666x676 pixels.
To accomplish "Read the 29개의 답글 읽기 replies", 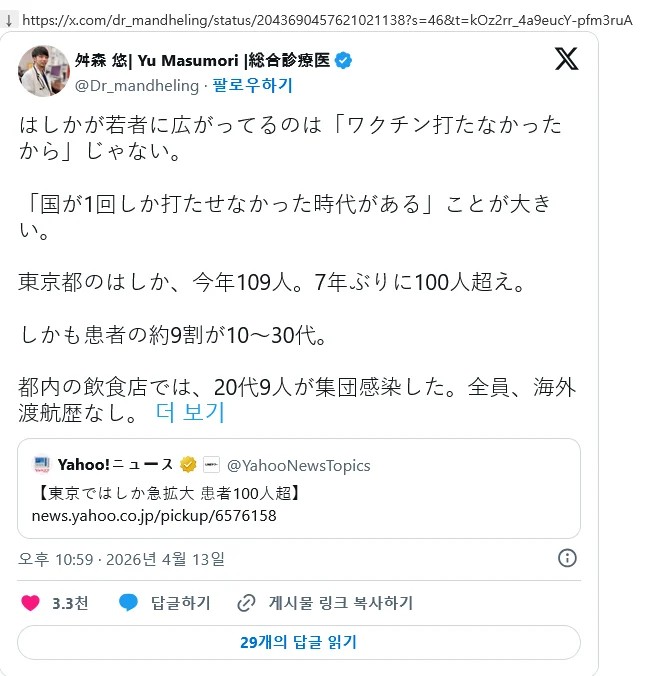I will tap(298, 642).
